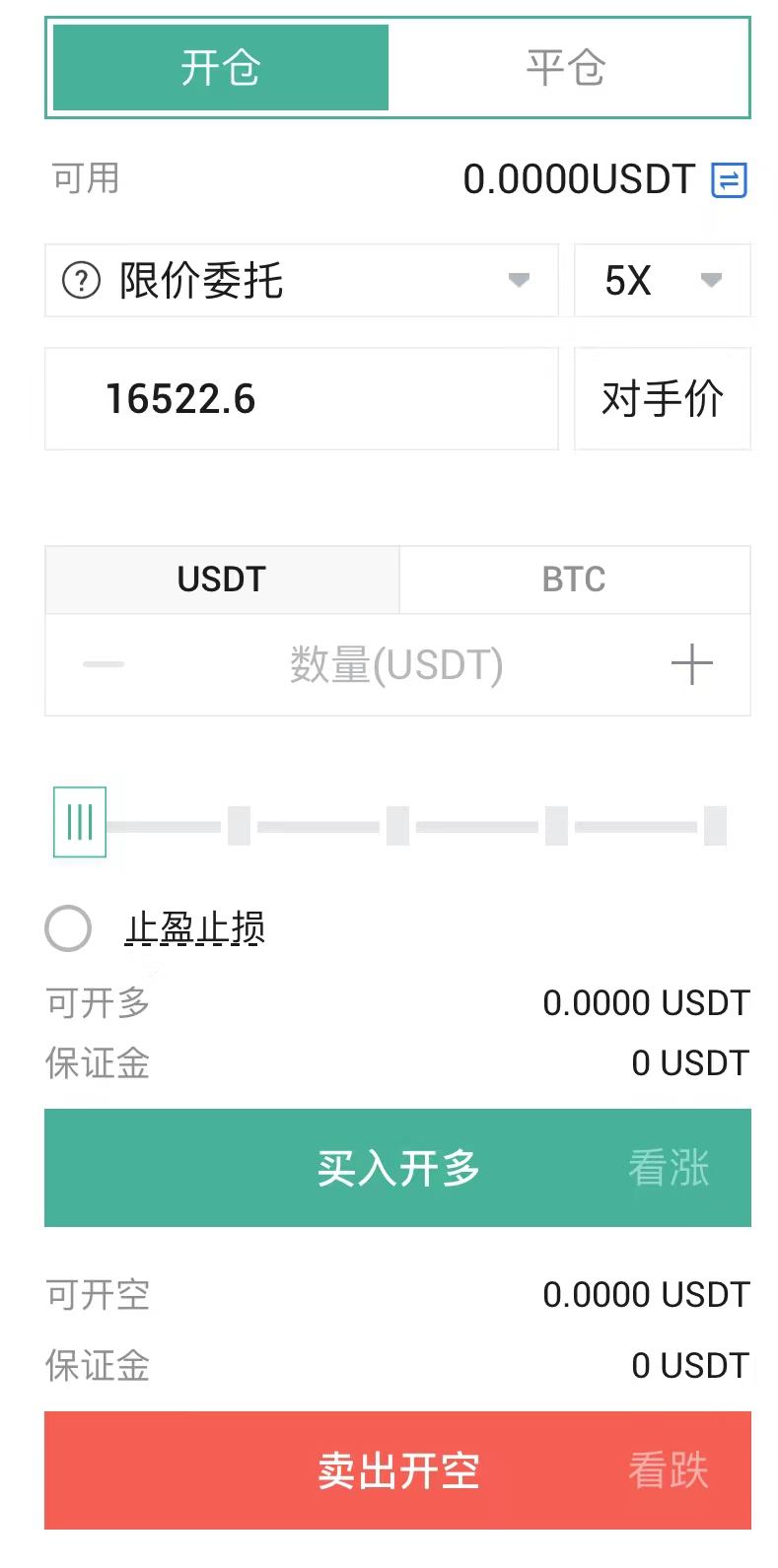This screenshot has width=778, height=1568.
Task: Switch to the 平仓 tab
Action: click(x=566, y=68)
